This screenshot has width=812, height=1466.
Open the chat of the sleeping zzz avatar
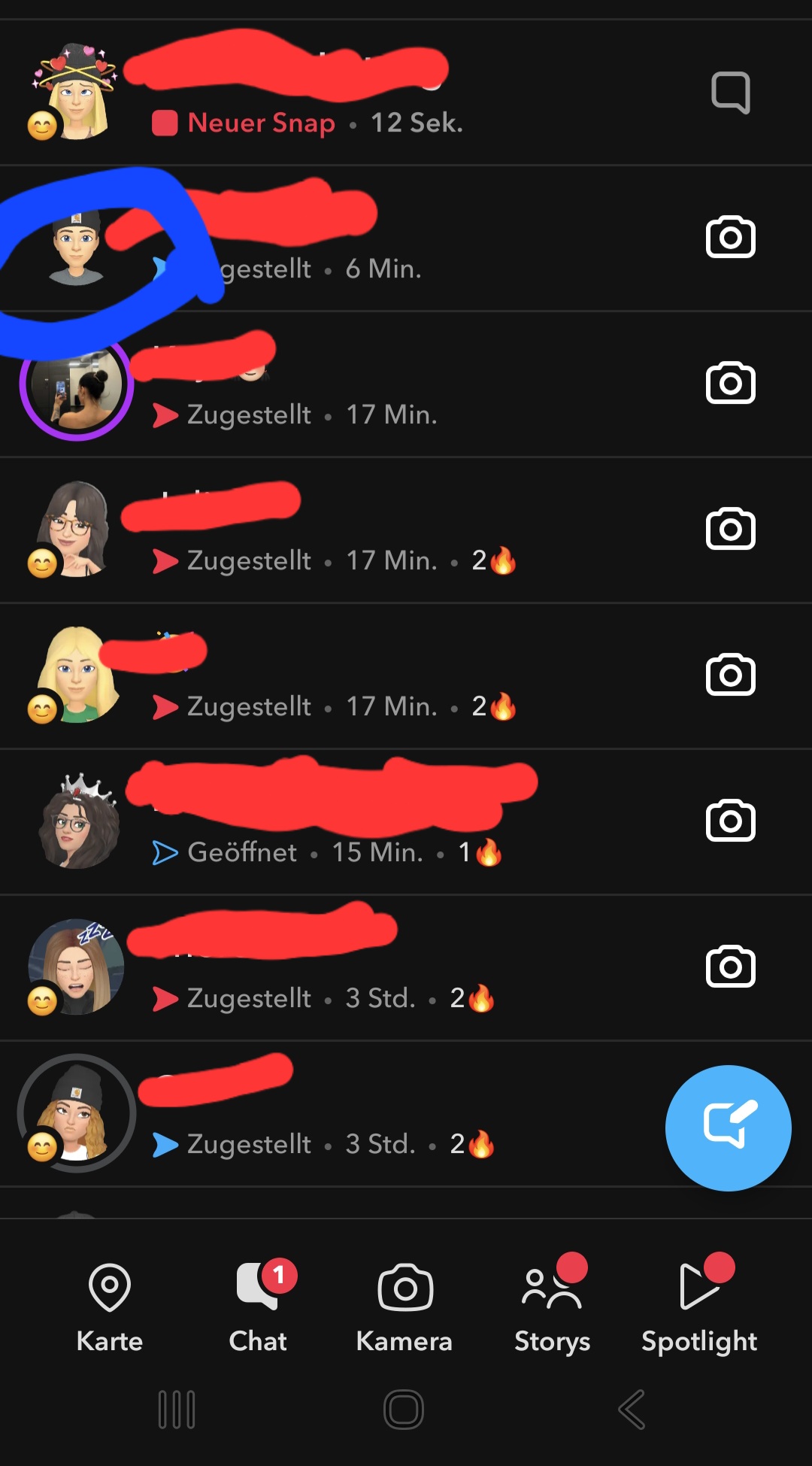(338, 967)
